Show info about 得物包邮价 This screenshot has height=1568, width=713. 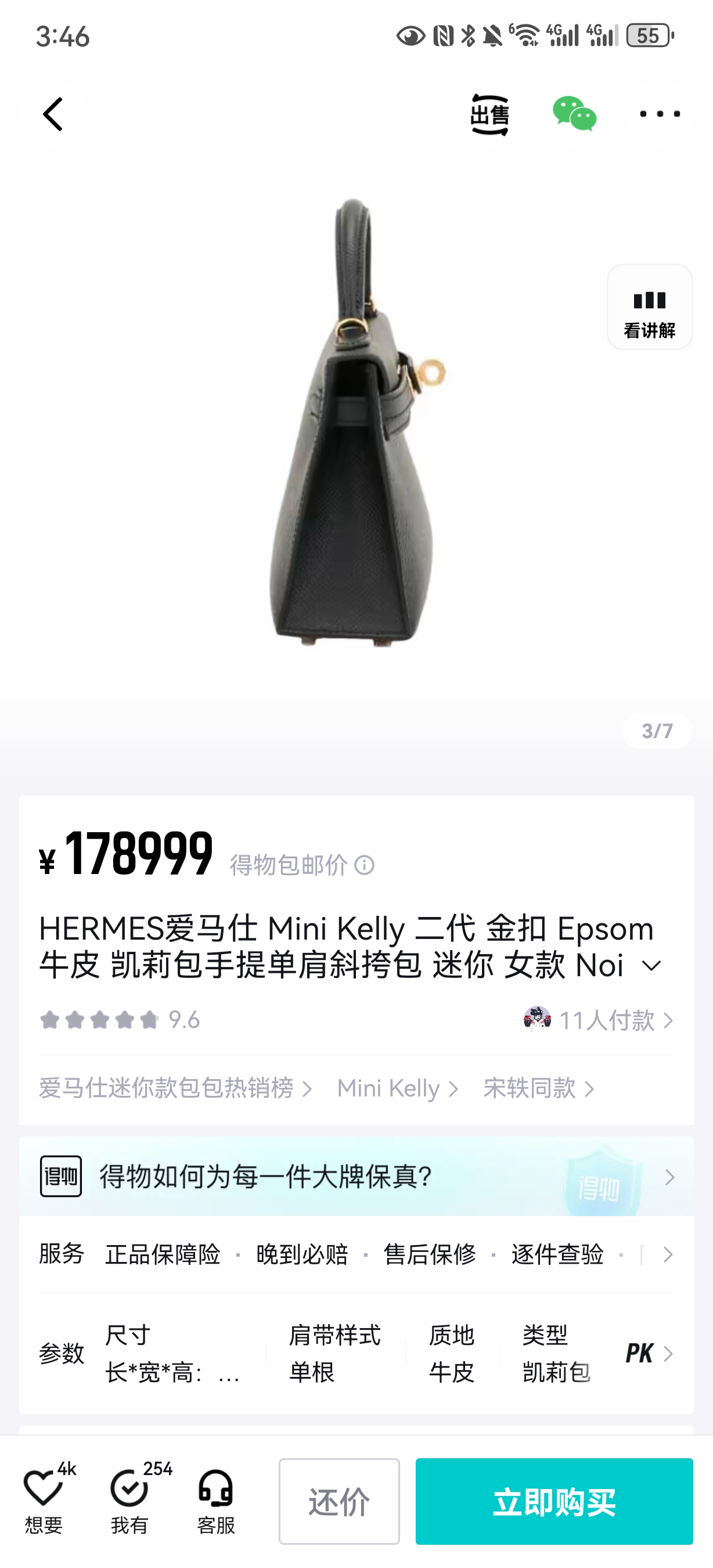(x=365, y=865)
